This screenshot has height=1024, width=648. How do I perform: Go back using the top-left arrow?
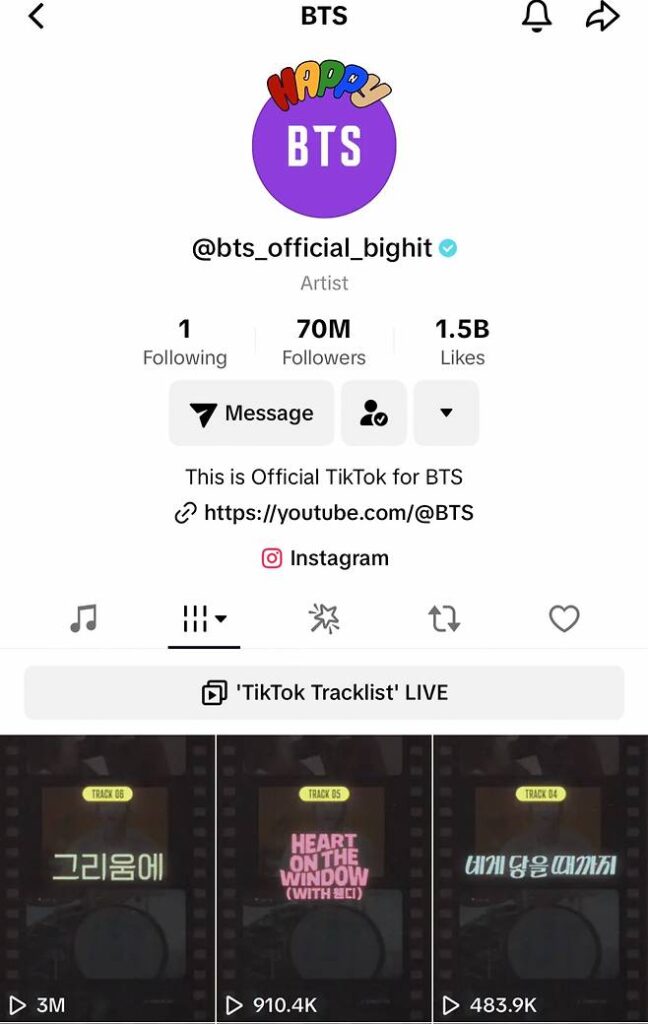tap(37, 17)
